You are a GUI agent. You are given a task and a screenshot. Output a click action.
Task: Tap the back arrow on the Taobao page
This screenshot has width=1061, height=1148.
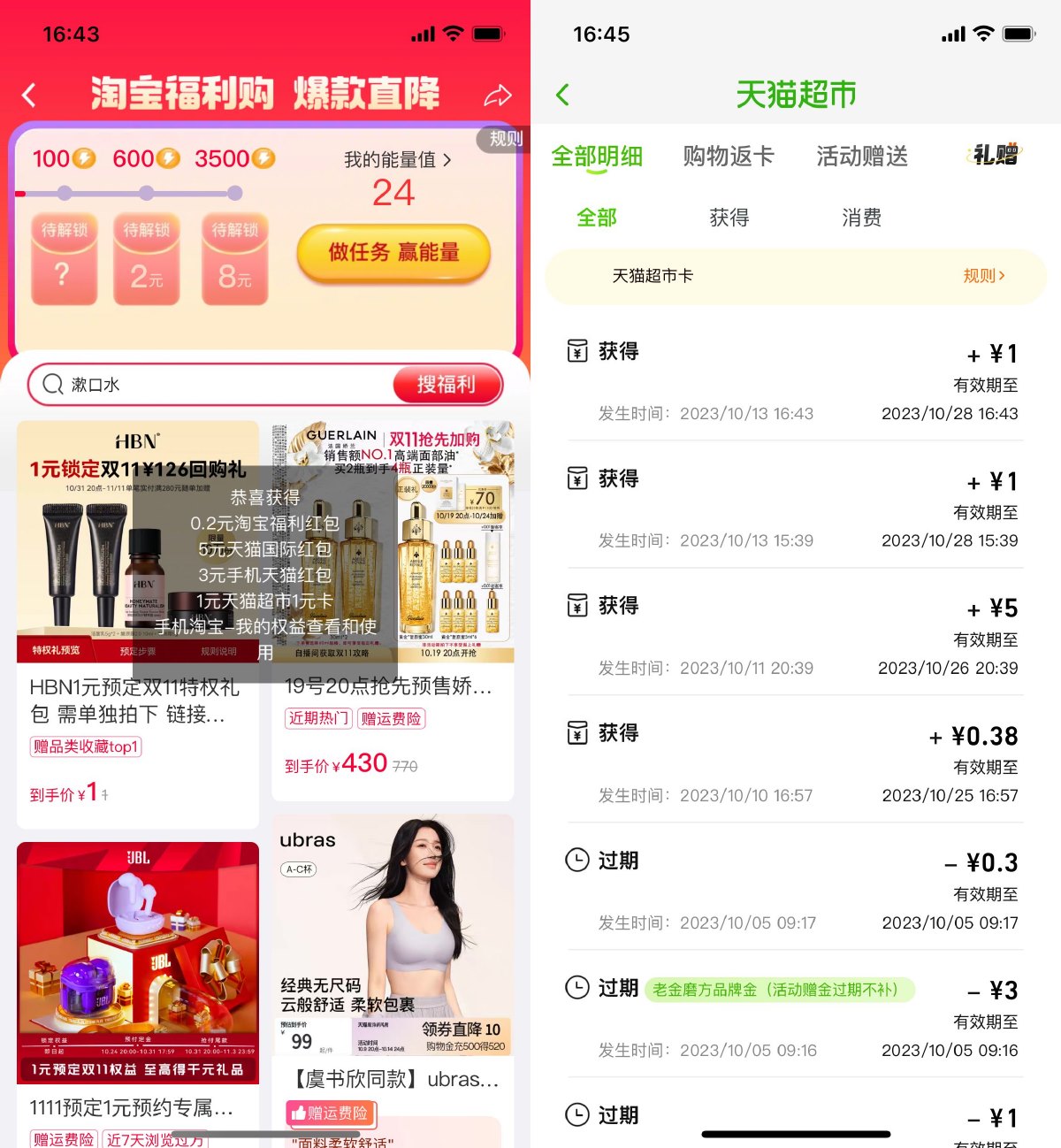click(x=30, y=94)
